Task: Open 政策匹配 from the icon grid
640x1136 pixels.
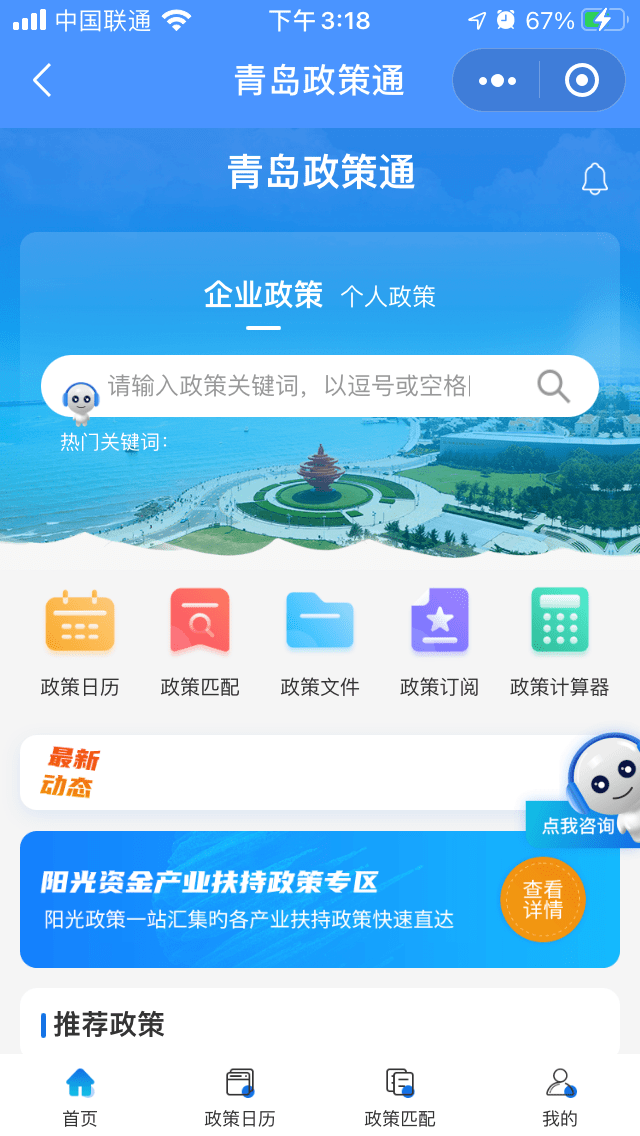Action: (x=200, y=642)
